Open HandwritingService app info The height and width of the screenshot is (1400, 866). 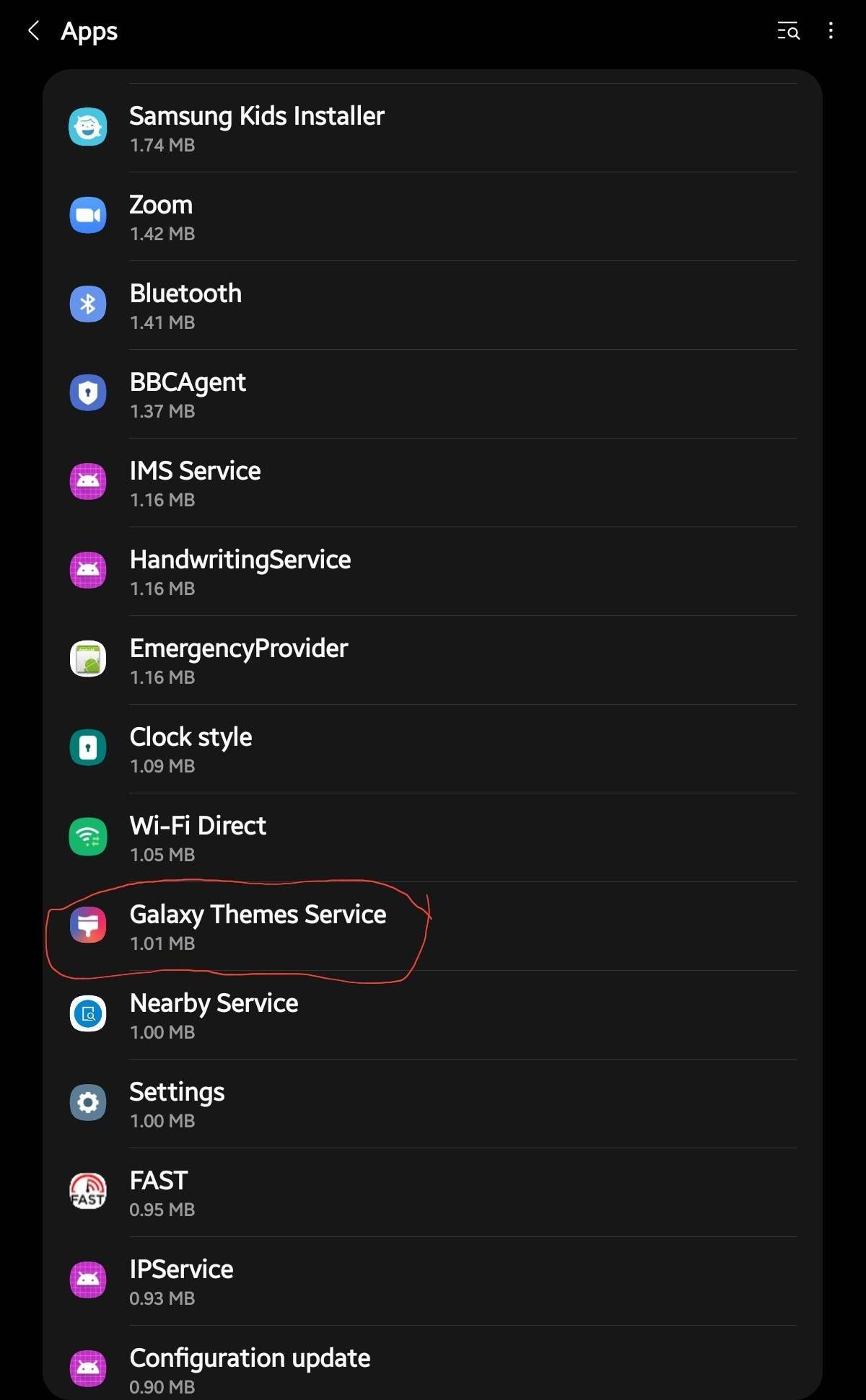tap(432, 571)
